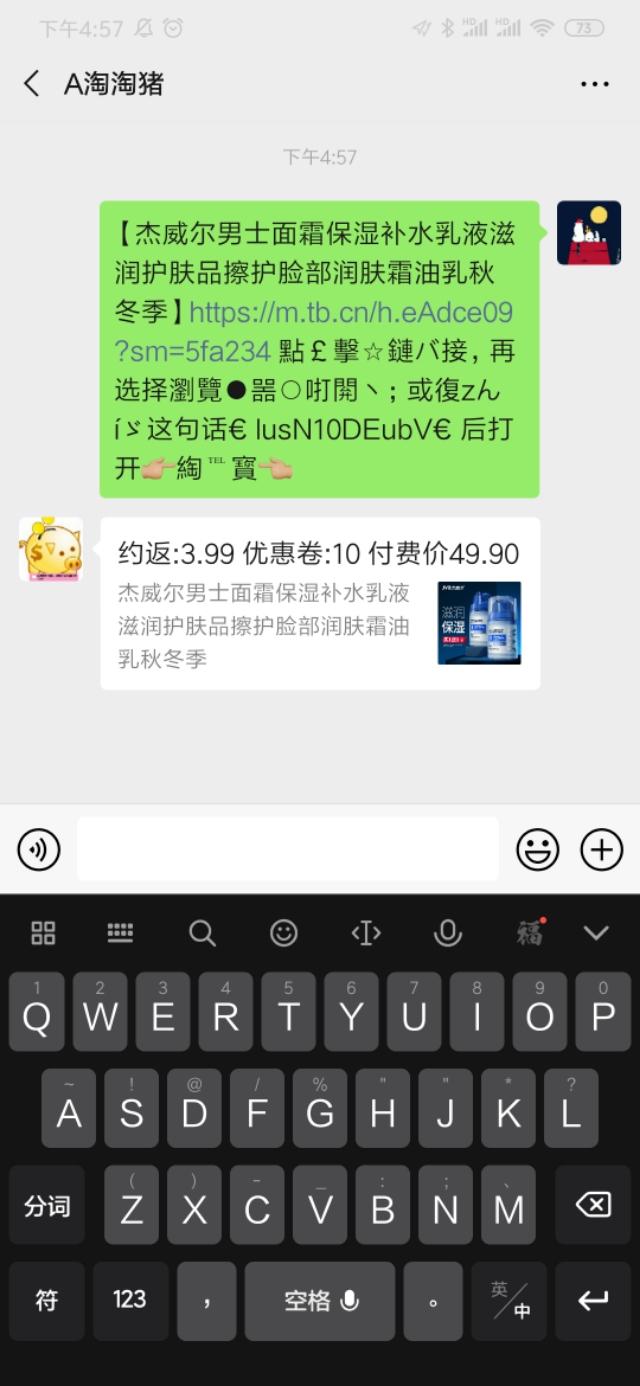Switch to voice message input

[39, 850]
